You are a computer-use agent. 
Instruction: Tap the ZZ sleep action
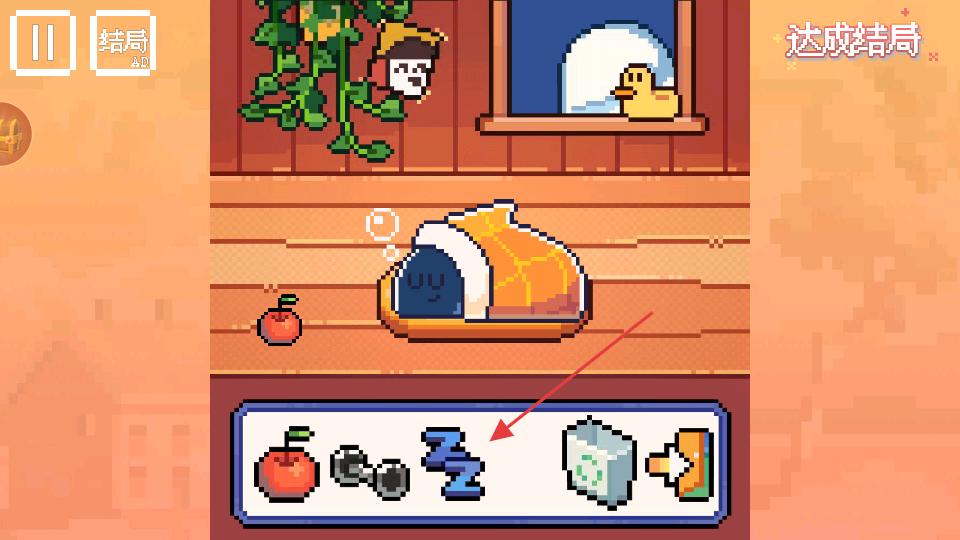point(453,463)
